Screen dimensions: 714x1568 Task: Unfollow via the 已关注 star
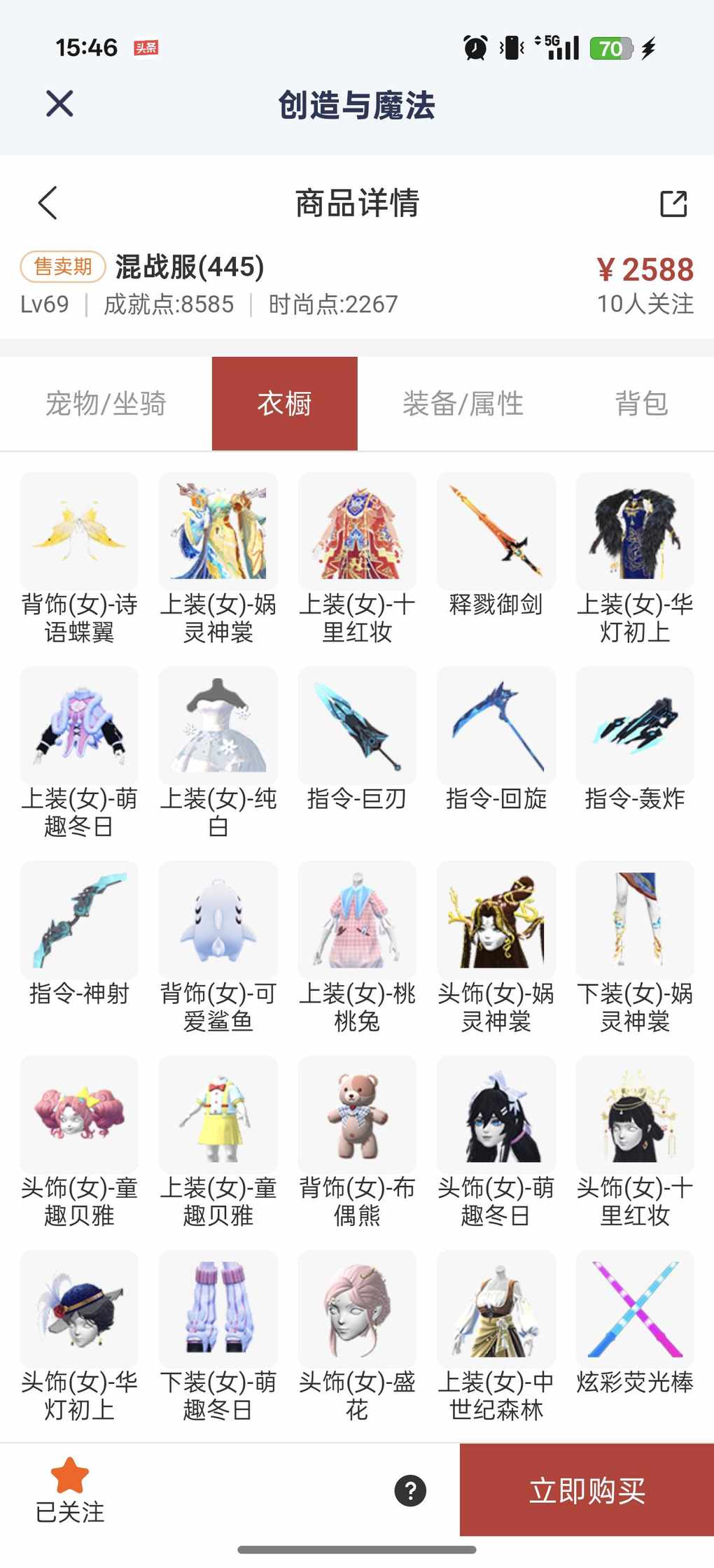[x=70, y=1489]
